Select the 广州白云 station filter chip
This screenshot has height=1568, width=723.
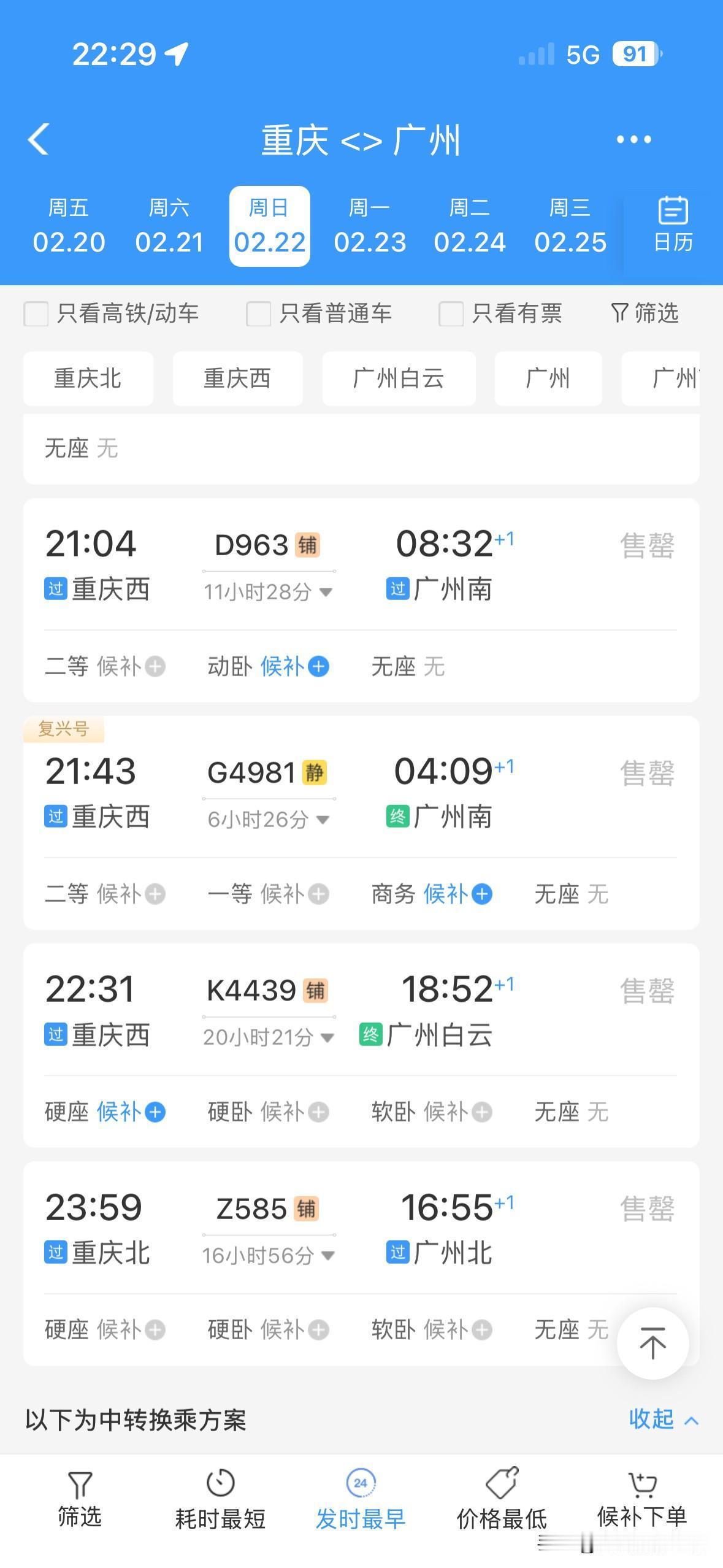tap(398, 379)
